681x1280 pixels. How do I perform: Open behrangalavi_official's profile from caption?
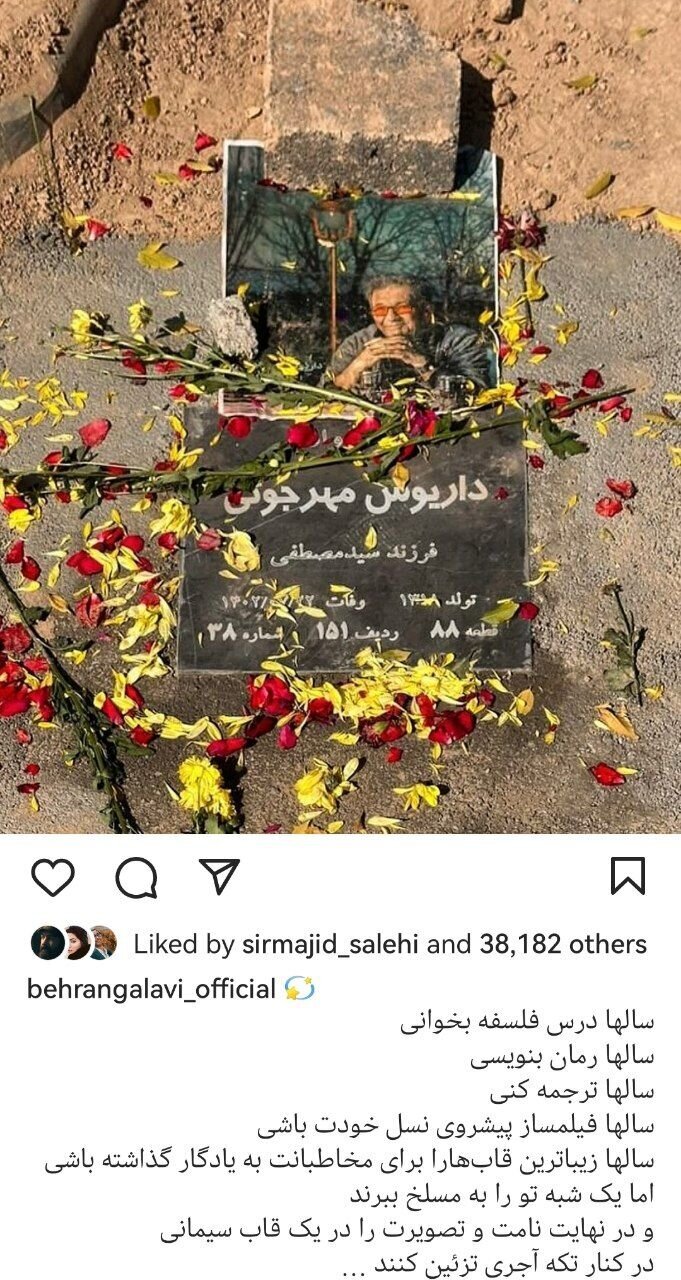pos(150,989)
